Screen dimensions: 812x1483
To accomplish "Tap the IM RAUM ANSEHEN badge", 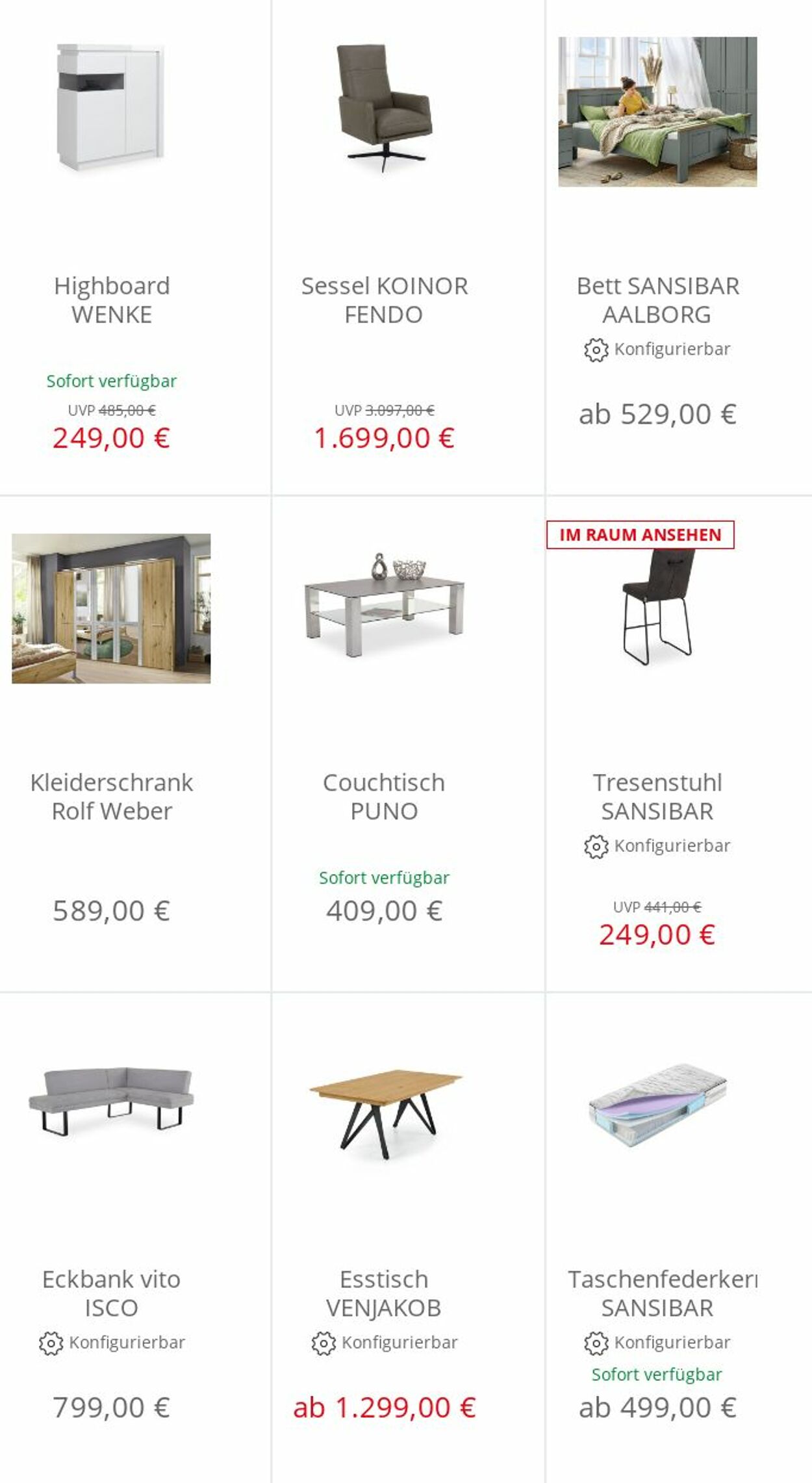I will 641,534.
